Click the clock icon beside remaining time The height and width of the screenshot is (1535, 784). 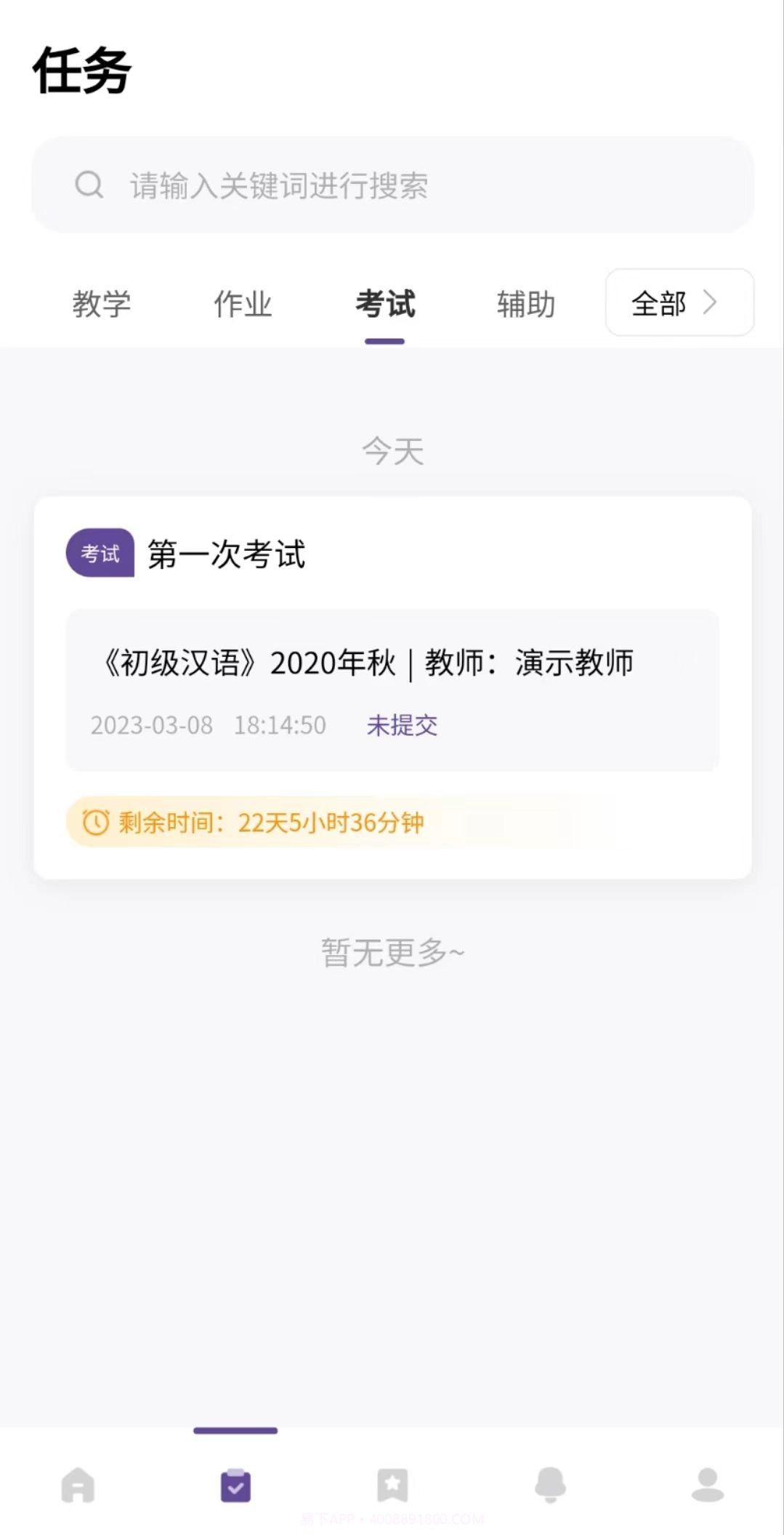pos(95,822)
